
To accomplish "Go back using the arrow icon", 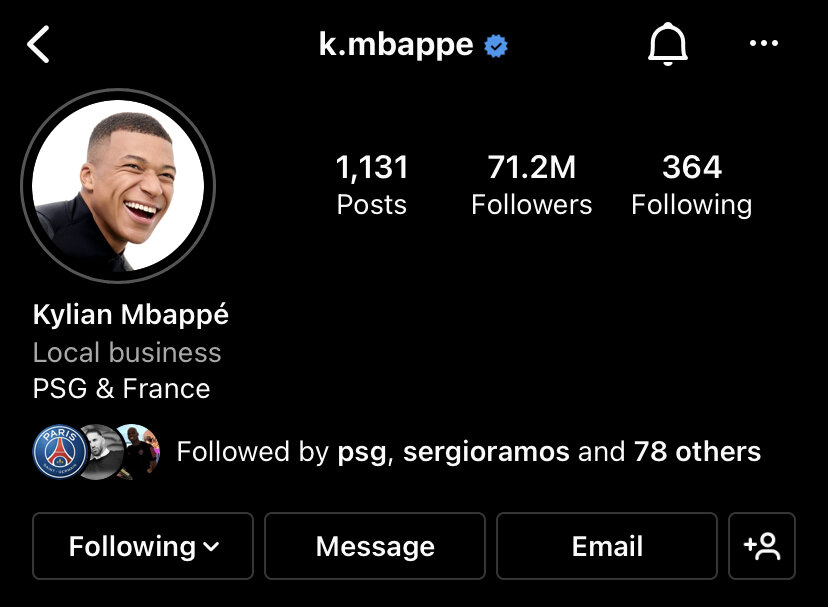I will (39, 45).
